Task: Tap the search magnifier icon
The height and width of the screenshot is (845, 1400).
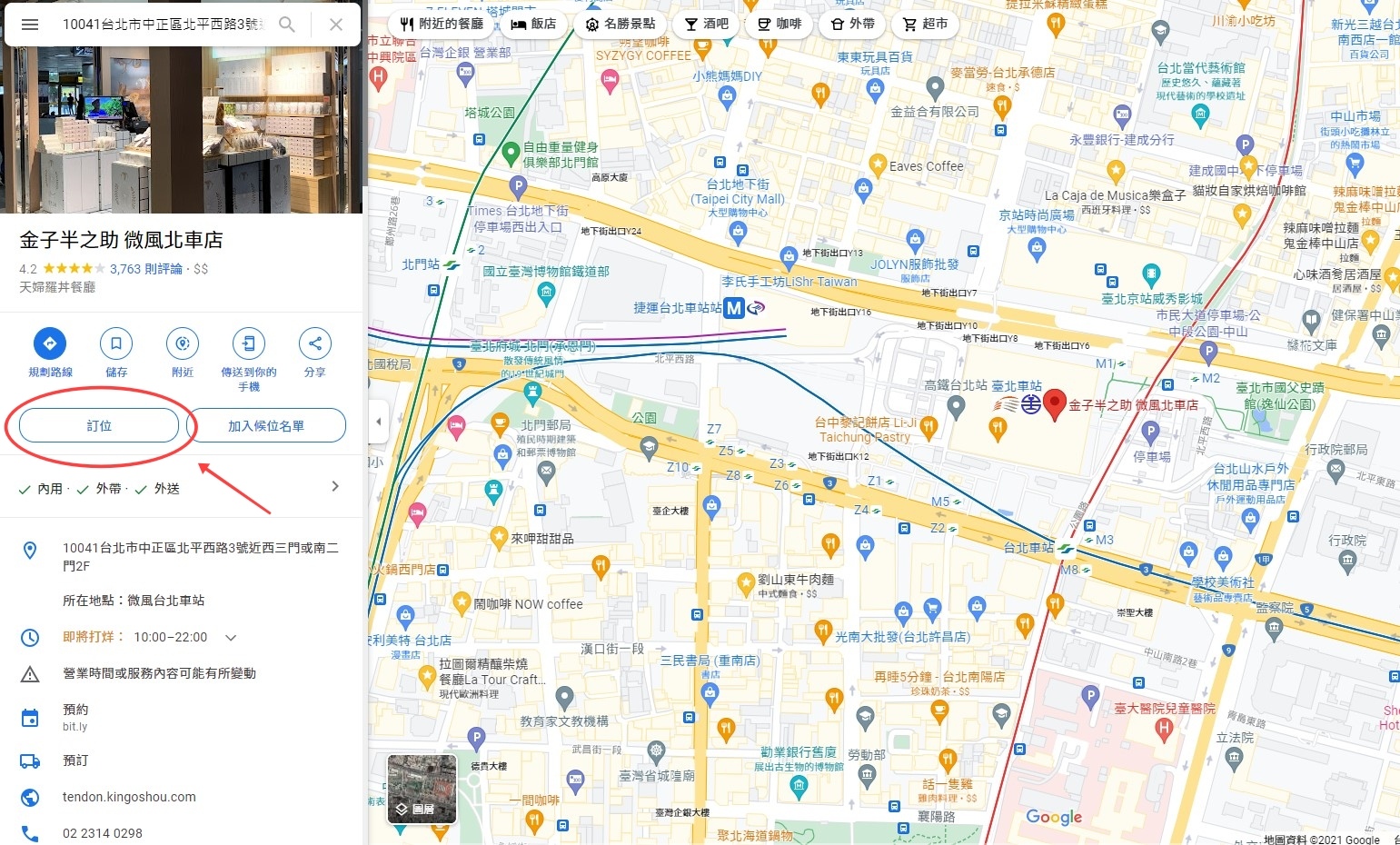Action: click(x=287, y=25)
